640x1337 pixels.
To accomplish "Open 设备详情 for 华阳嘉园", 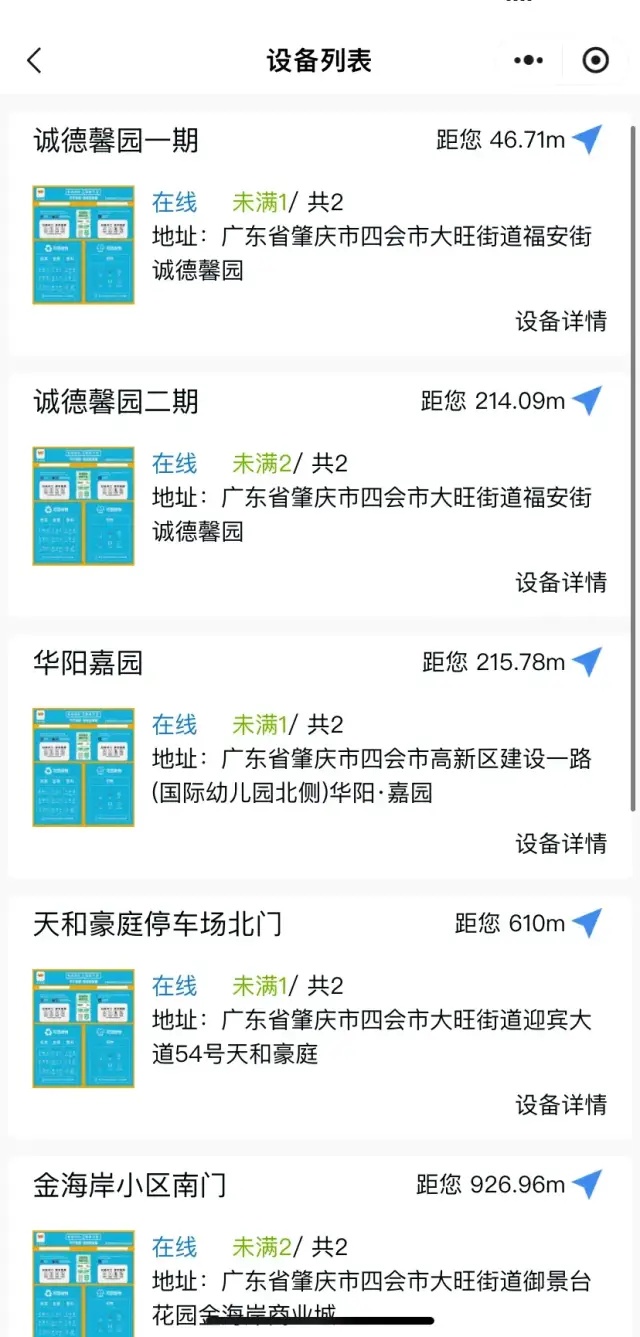I will point(560,843).
